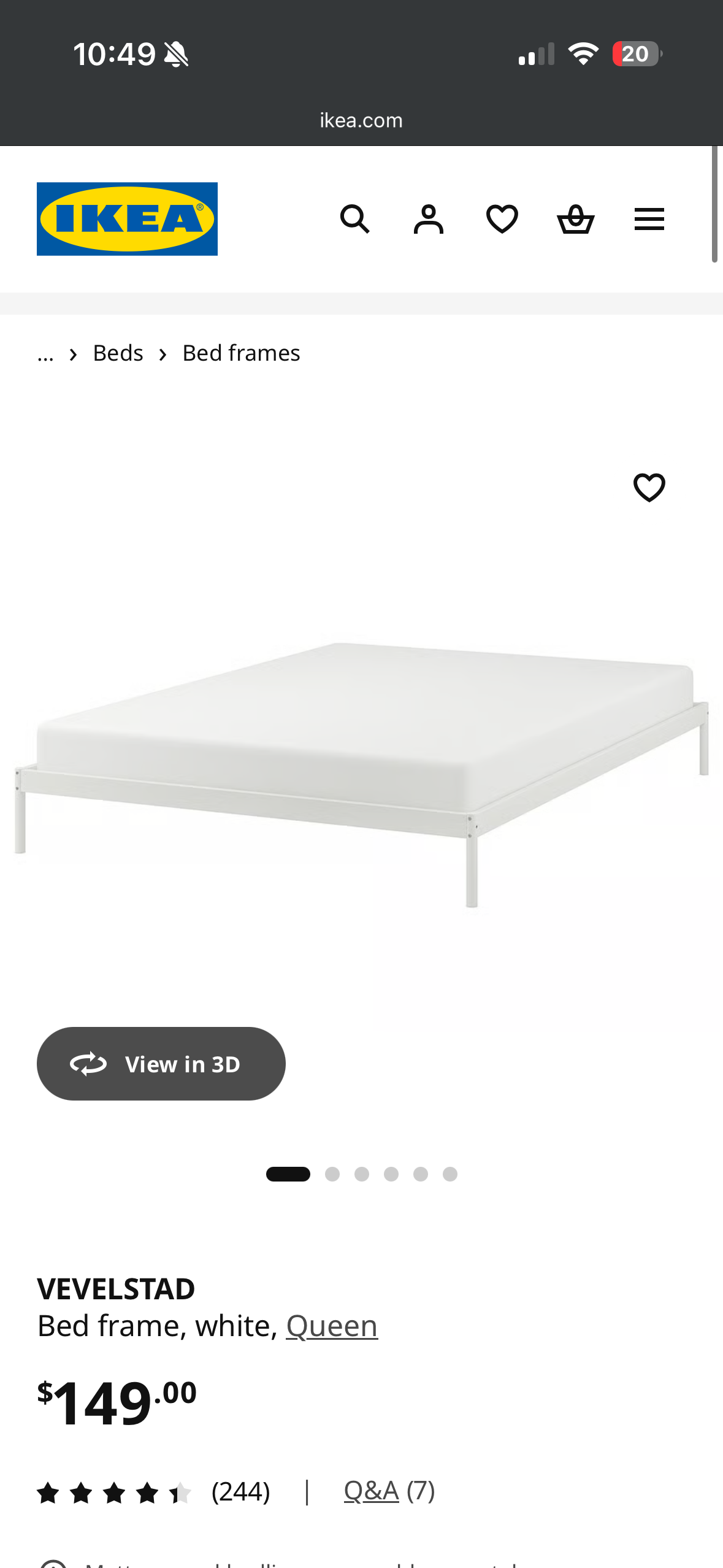
Task: Go to Bed frames breadcrumb
Action: coord(241,354)
